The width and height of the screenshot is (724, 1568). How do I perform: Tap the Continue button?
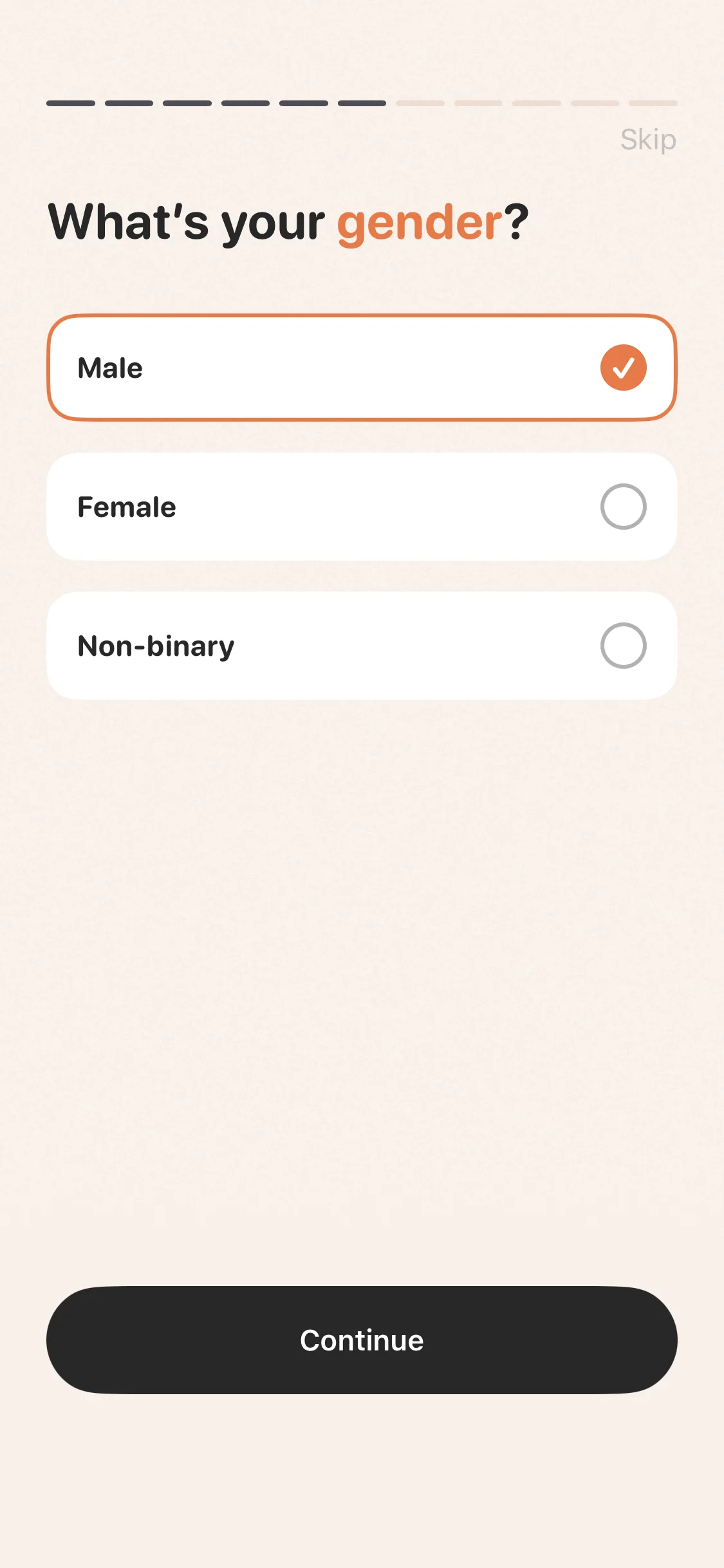[362, 1340]
